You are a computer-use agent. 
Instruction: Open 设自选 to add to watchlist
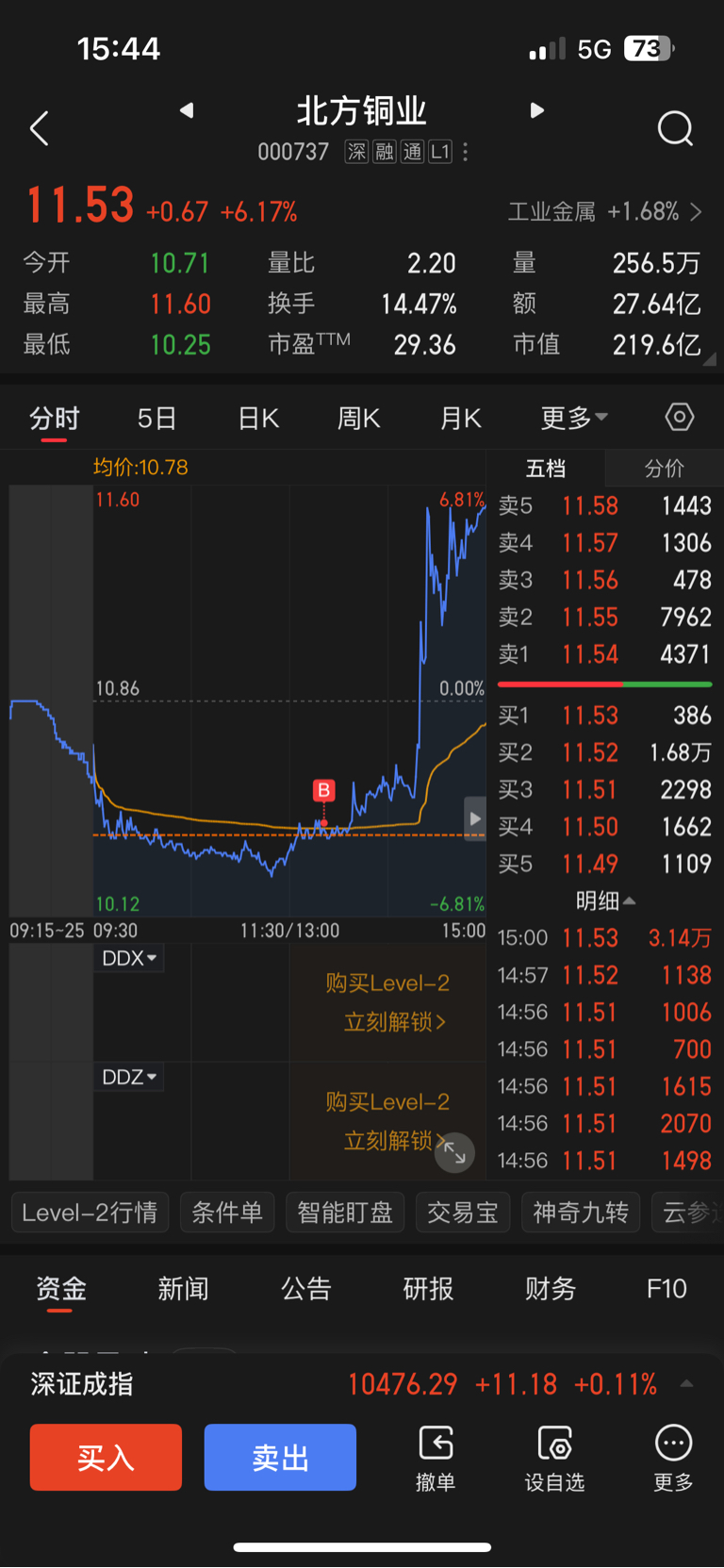tap(554, 1458)
